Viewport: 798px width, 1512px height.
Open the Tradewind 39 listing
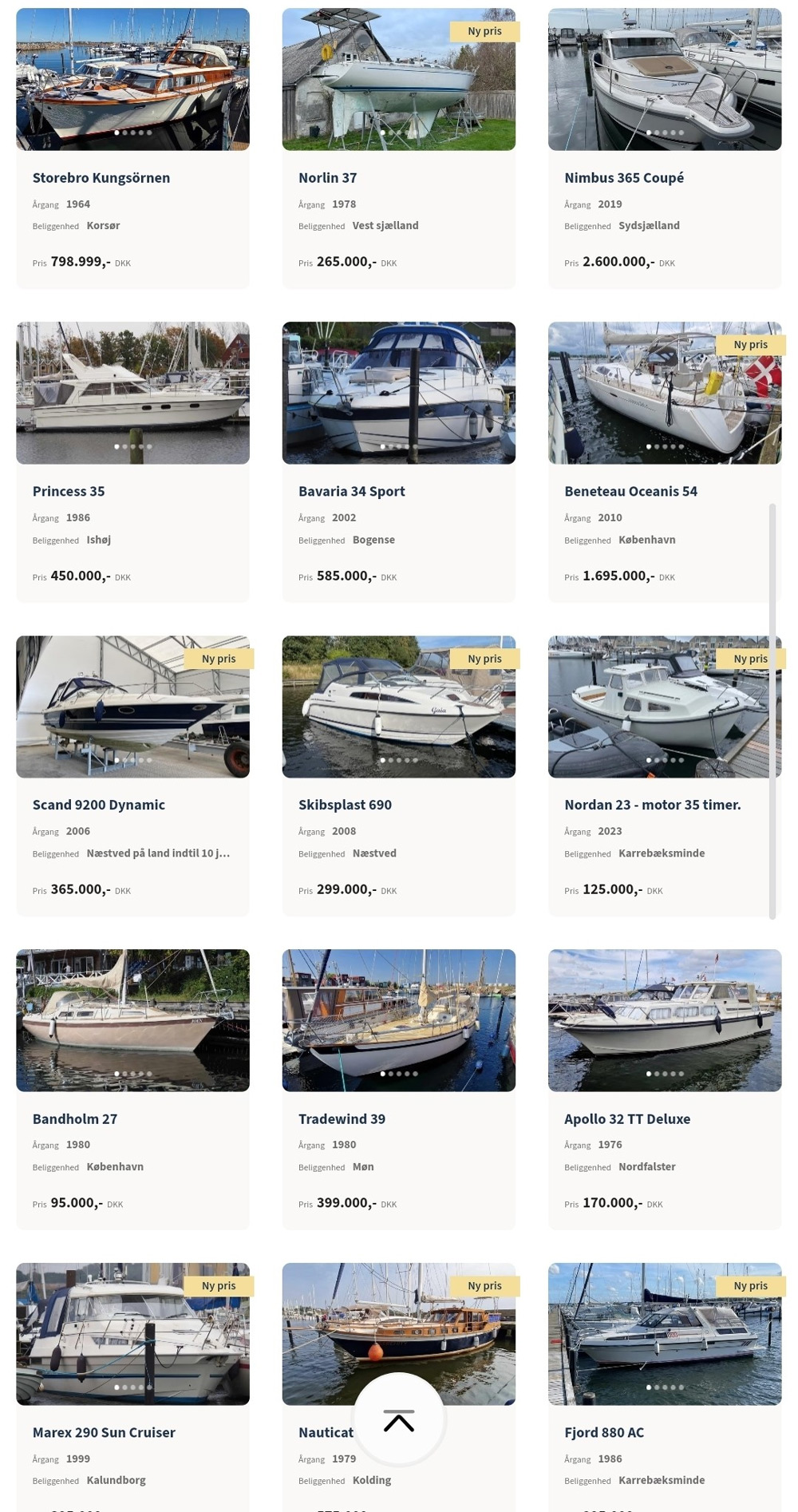point(342,1118)
